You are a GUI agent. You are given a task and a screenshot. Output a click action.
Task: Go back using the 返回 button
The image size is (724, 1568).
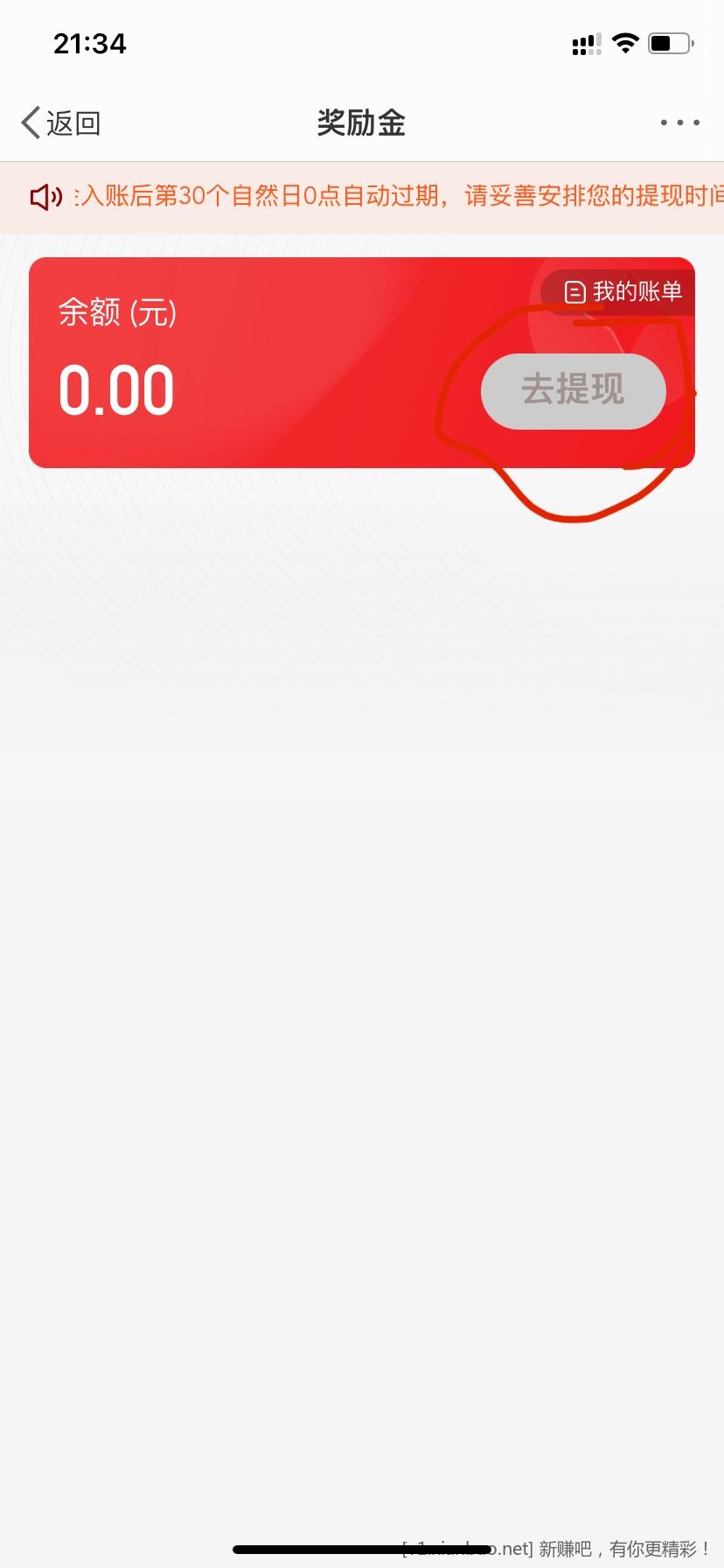tap(61, 123)
